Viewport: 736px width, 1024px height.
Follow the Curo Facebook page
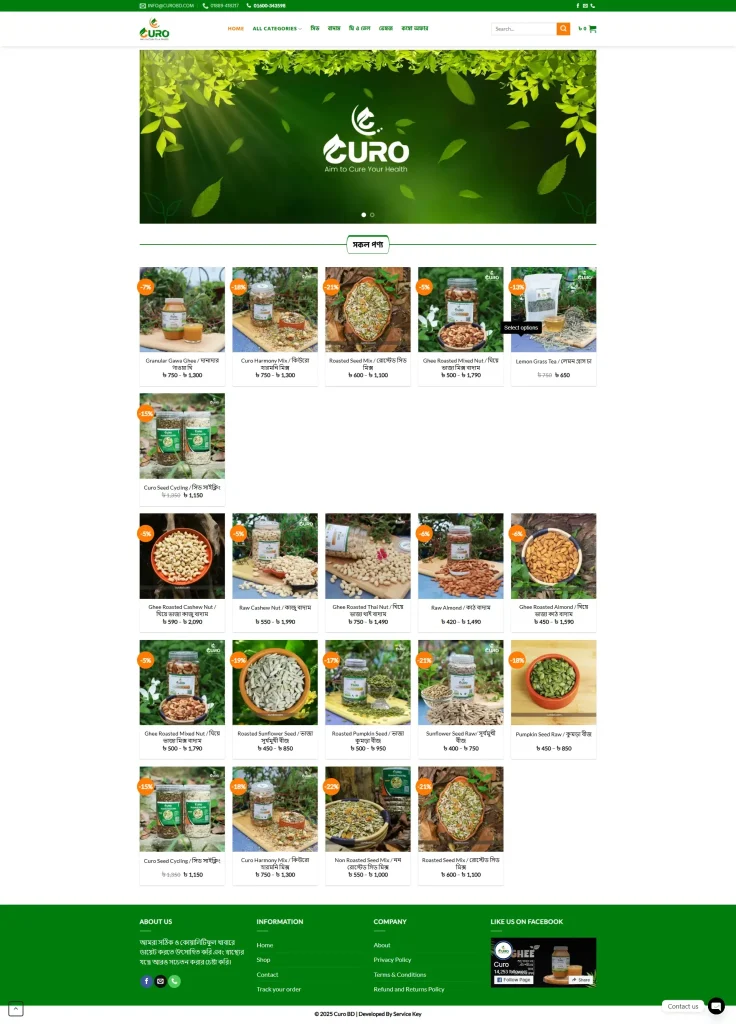pos(513,980)
